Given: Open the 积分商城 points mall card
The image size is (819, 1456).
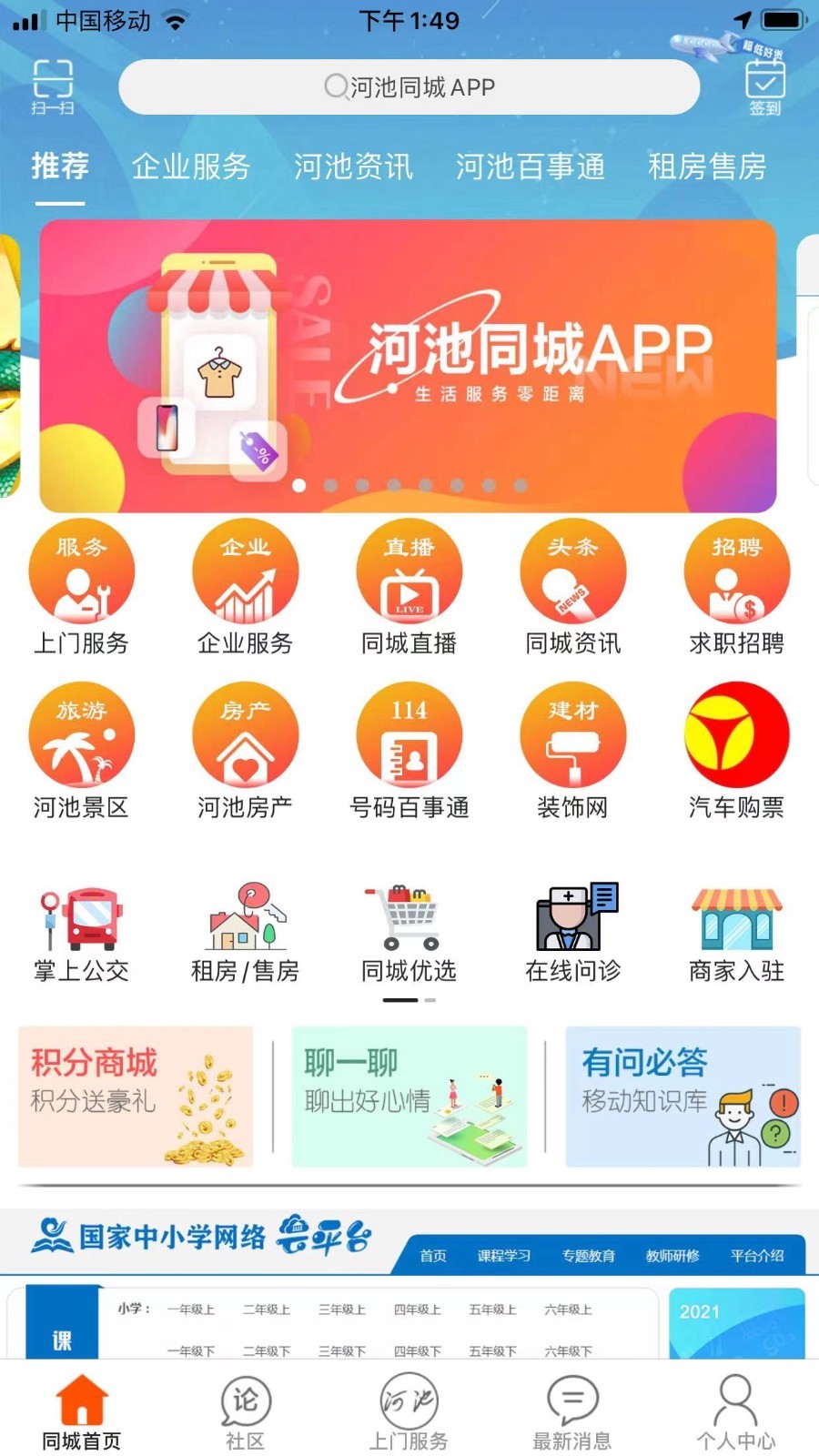Looking at the screenshot, I should point(136,1097).
